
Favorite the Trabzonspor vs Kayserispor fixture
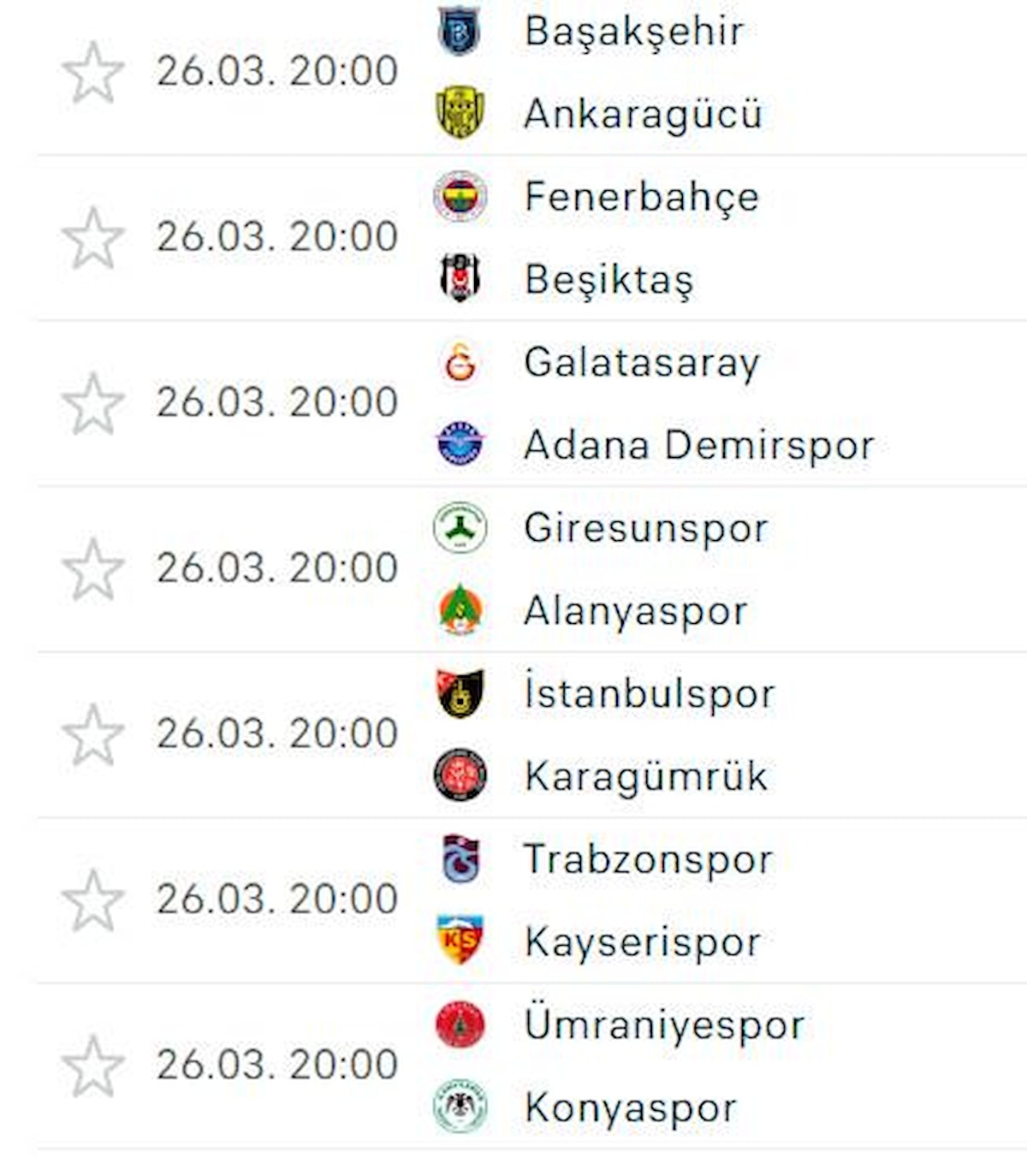[x=93, y=900]
